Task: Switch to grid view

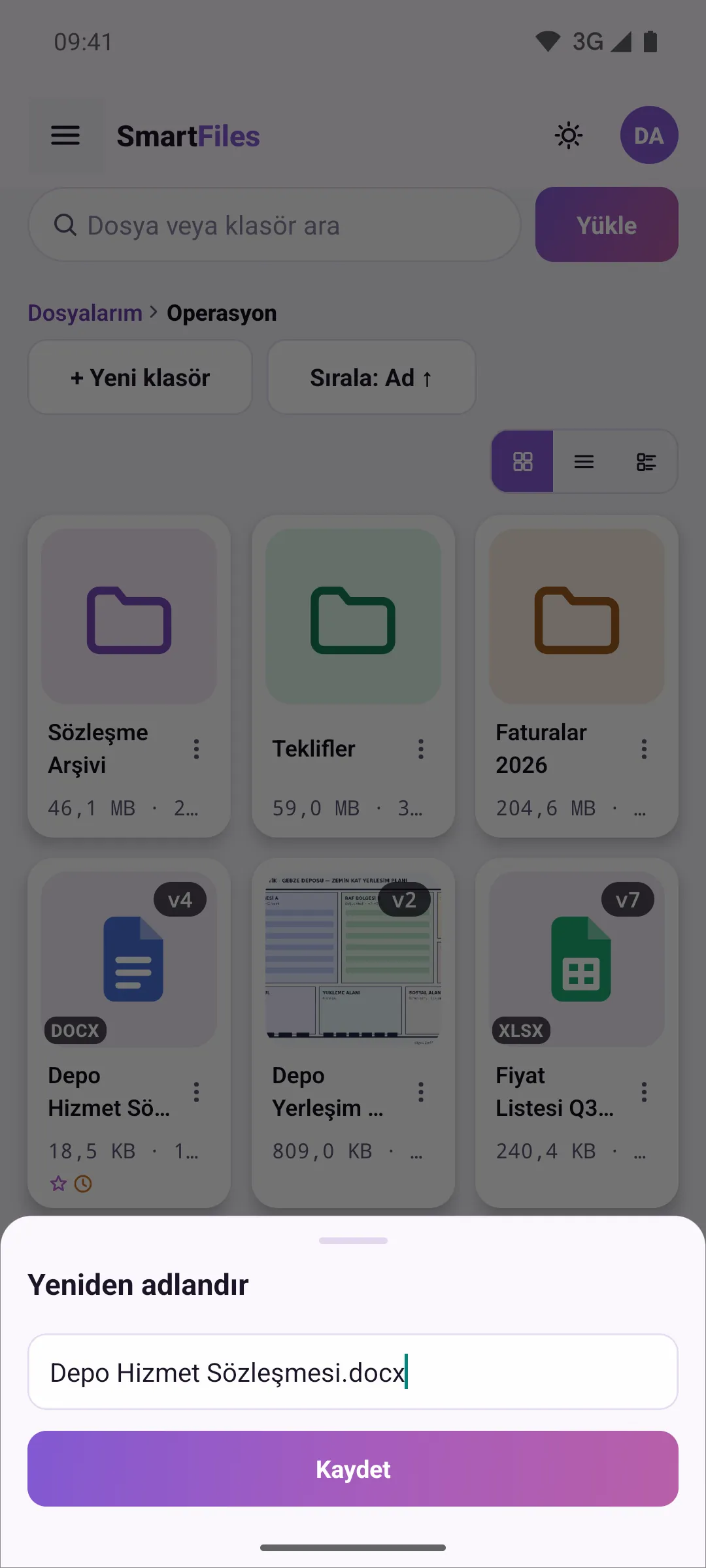Action: pos(522,461)
